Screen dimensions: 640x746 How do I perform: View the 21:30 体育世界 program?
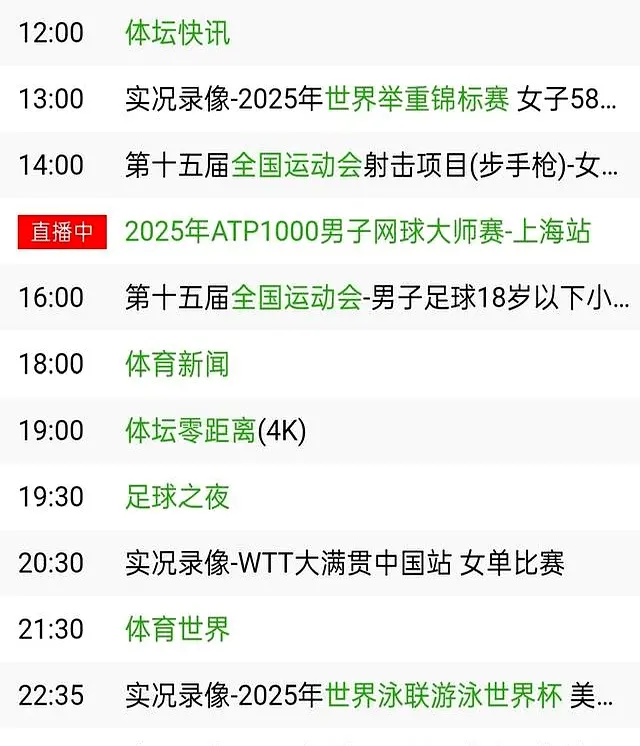click(x=178, y=629)
